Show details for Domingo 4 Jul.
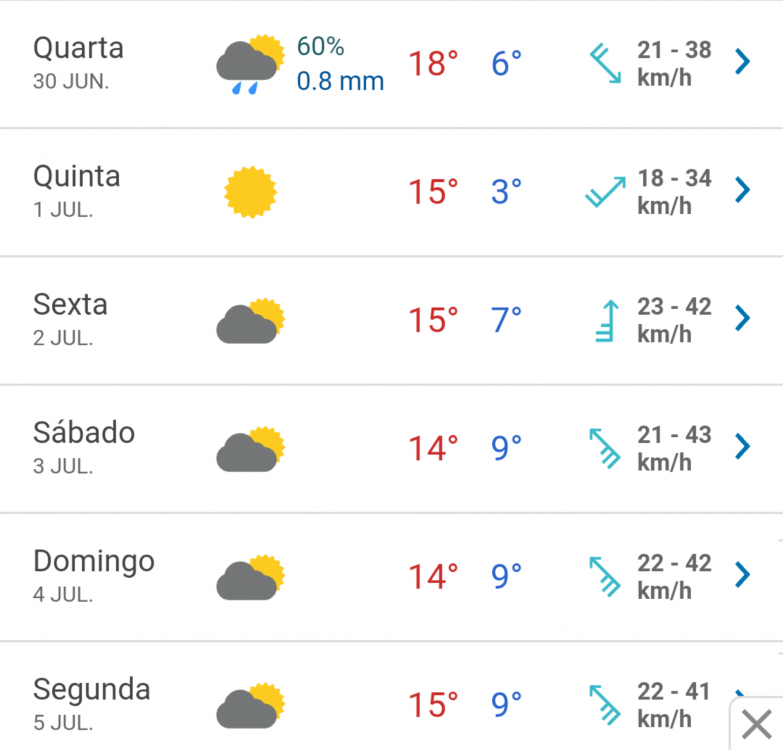783x750 pixels. [741, 574]
